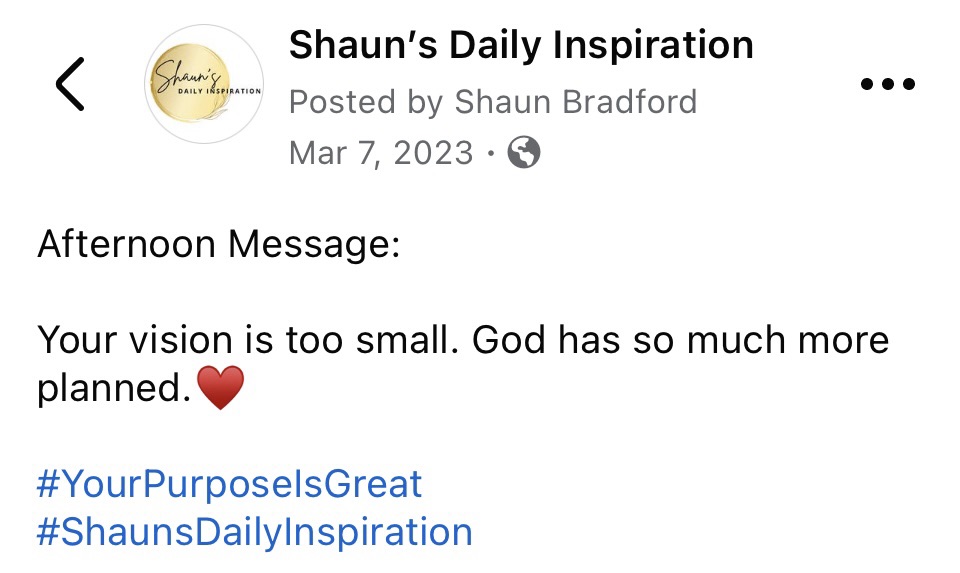Open the #YourPurposeIsGreat hashtag
Image resolution: width=960 pixels, height=573 pixels.
[x=229, y=484]
